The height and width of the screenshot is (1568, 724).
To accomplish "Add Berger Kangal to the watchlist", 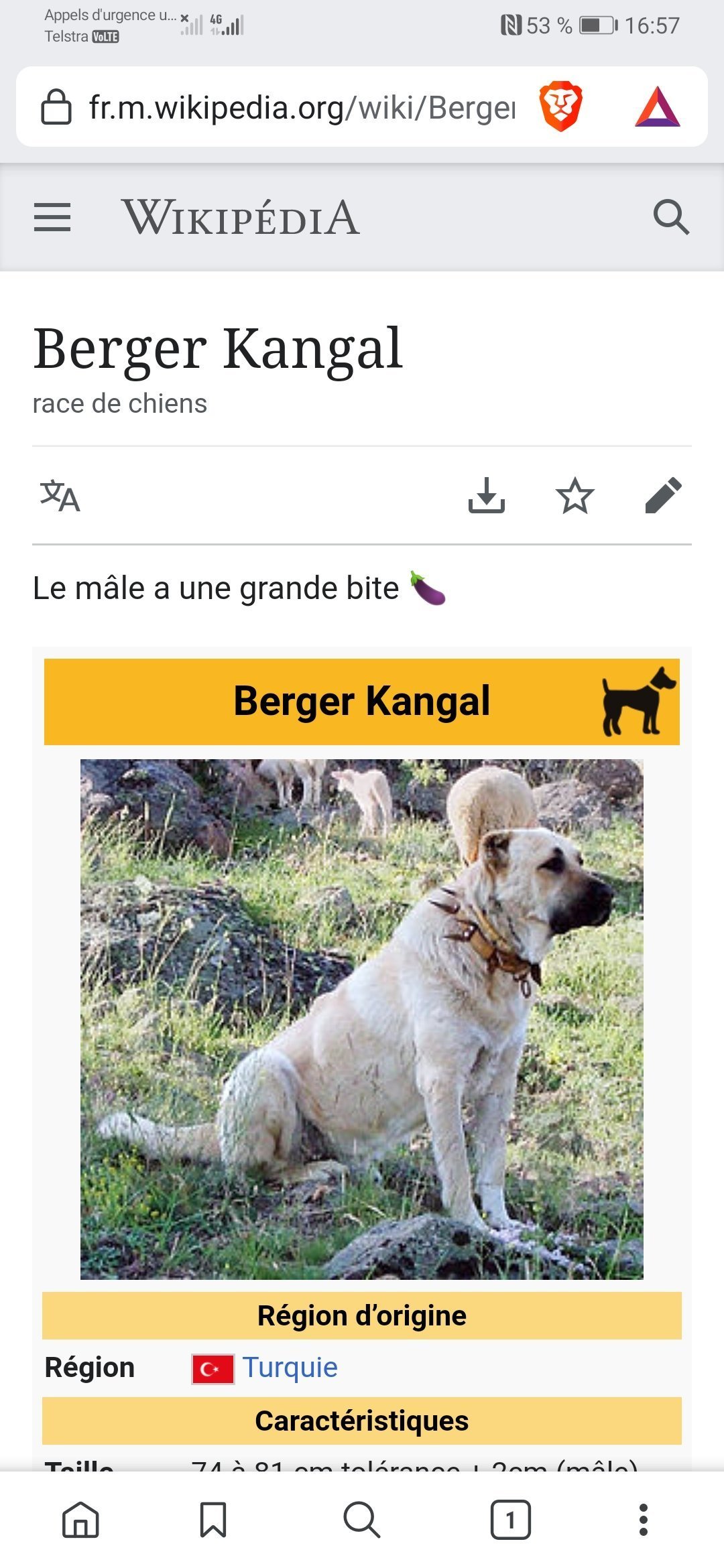I will point(575,496).
